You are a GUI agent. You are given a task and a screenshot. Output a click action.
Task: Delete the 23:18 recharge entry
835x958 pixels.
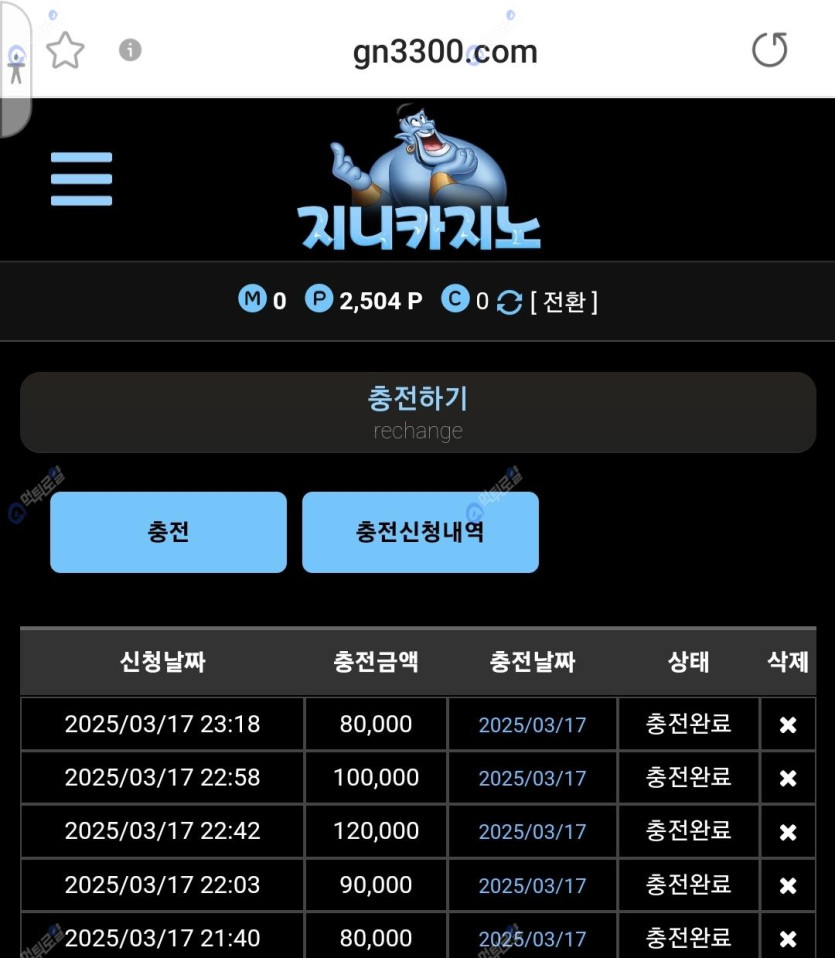click(x=787, y=725)
